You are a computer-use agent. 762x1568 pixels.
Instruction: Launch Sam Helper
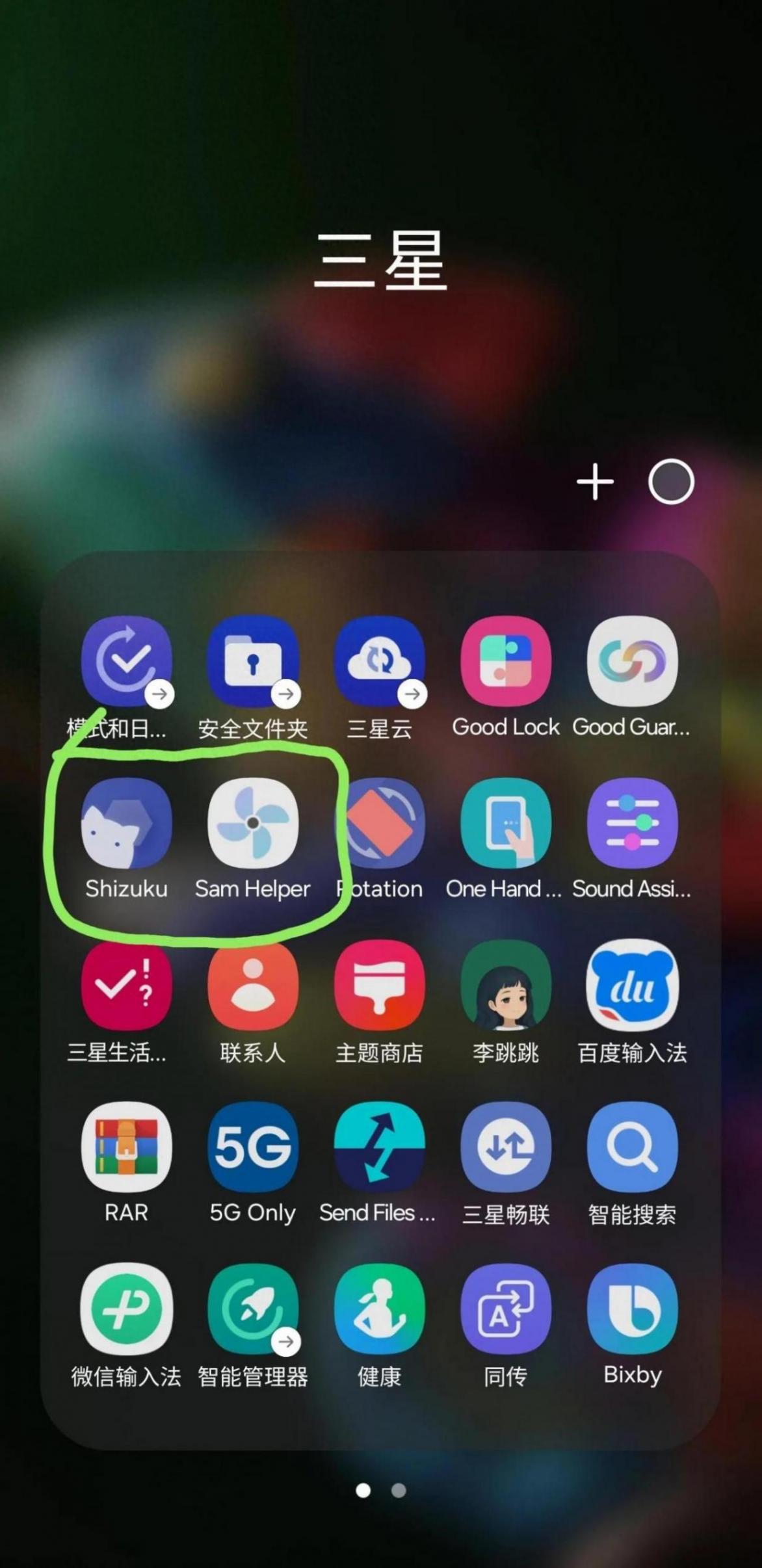(x=253, y=824)
